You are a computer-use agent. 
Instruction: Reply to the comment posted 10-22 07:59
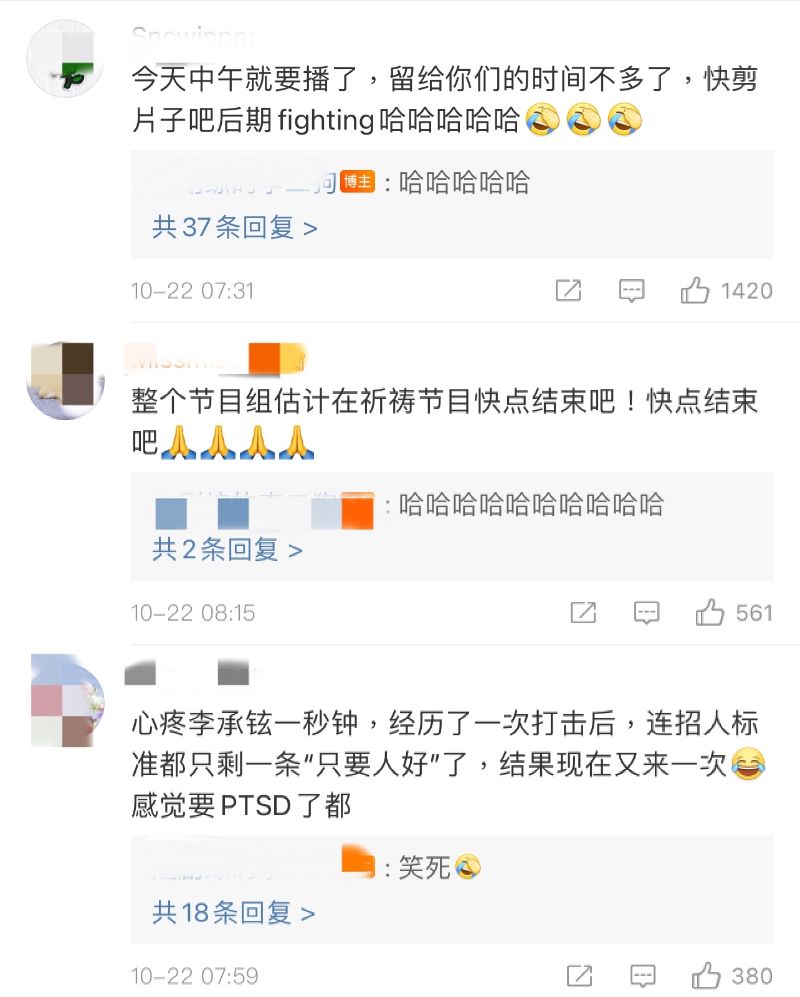pos(643,975)
